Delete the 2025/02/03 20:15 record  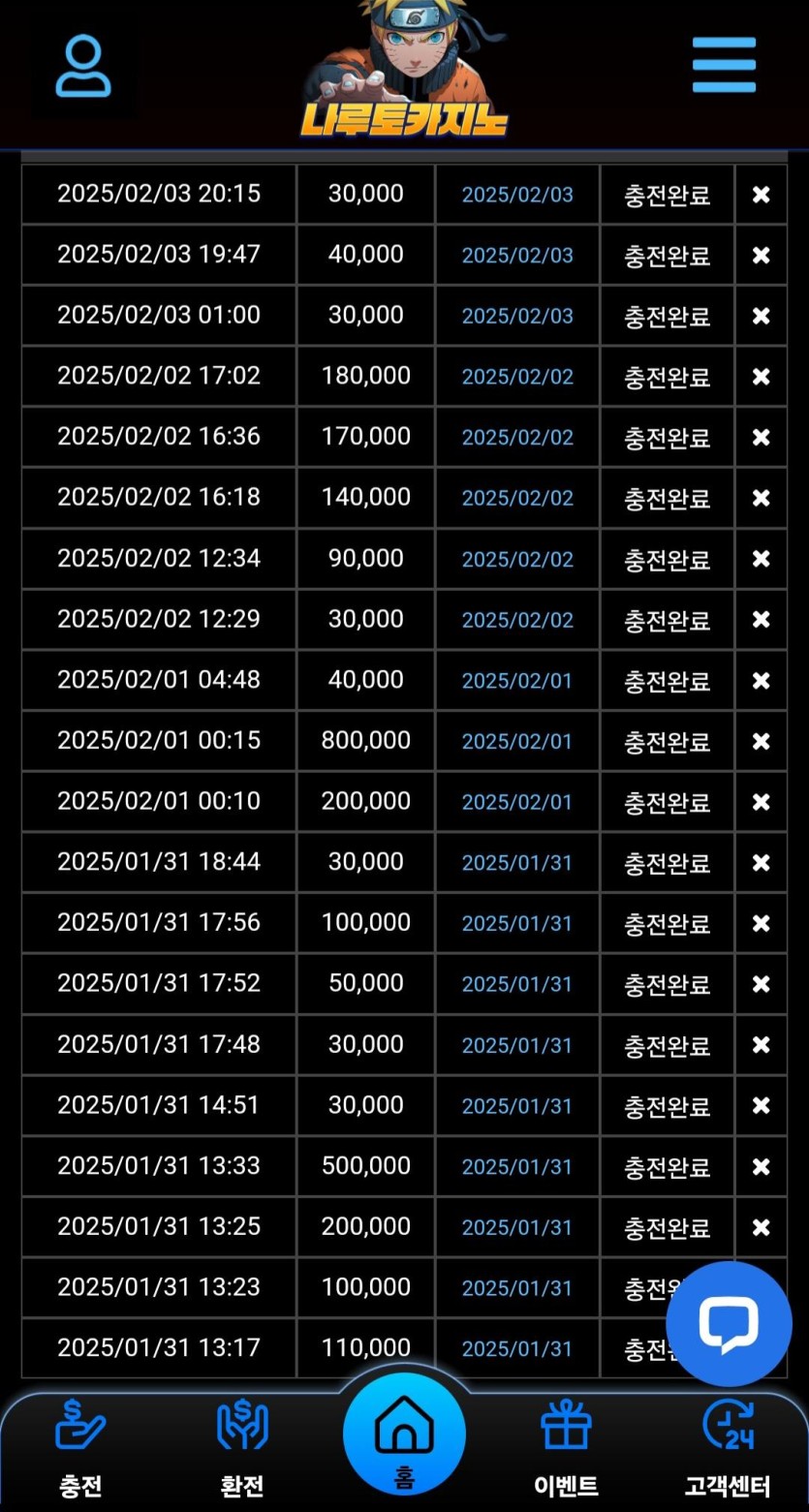tap(762, 195)
